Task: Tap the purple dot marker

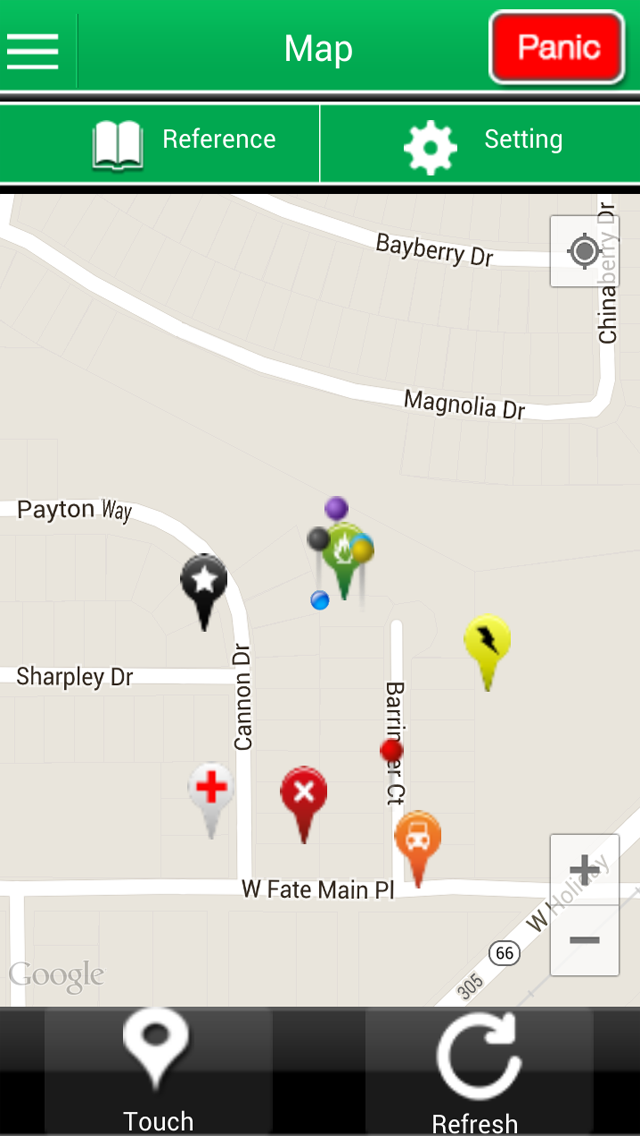Action: (x=336, y=508)
